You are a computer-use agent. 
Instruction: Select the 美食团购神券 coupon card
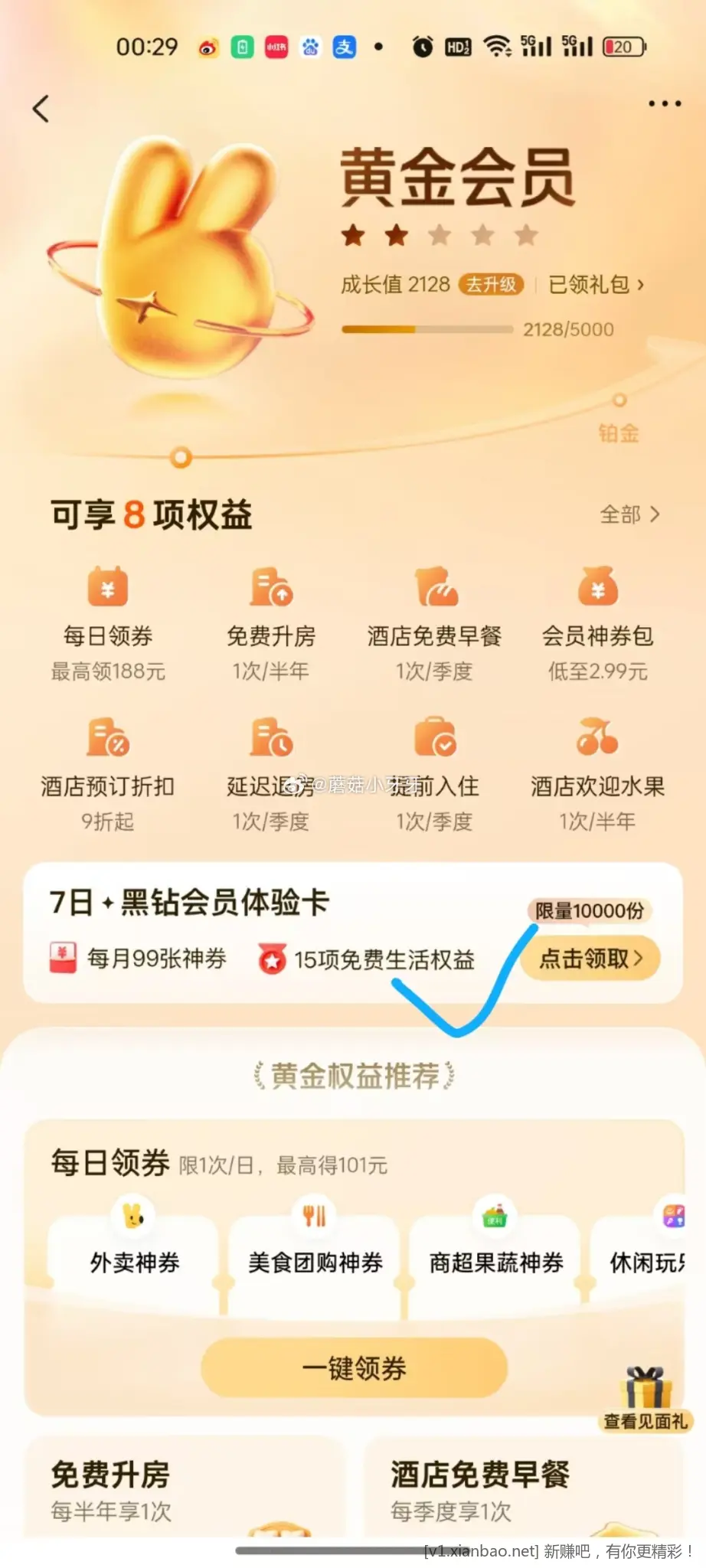tap(315, 1262)
